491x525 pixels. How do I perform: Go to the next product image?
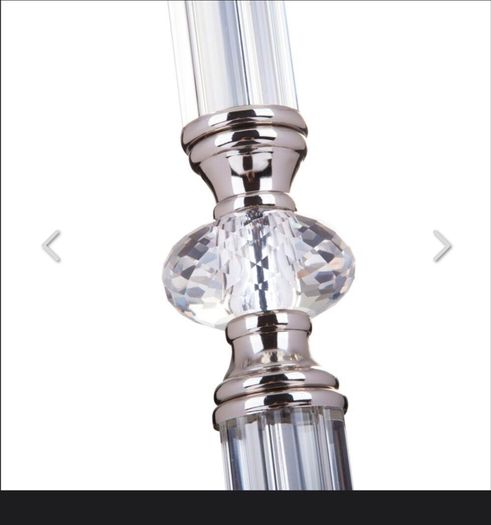[x=442, y=246]
